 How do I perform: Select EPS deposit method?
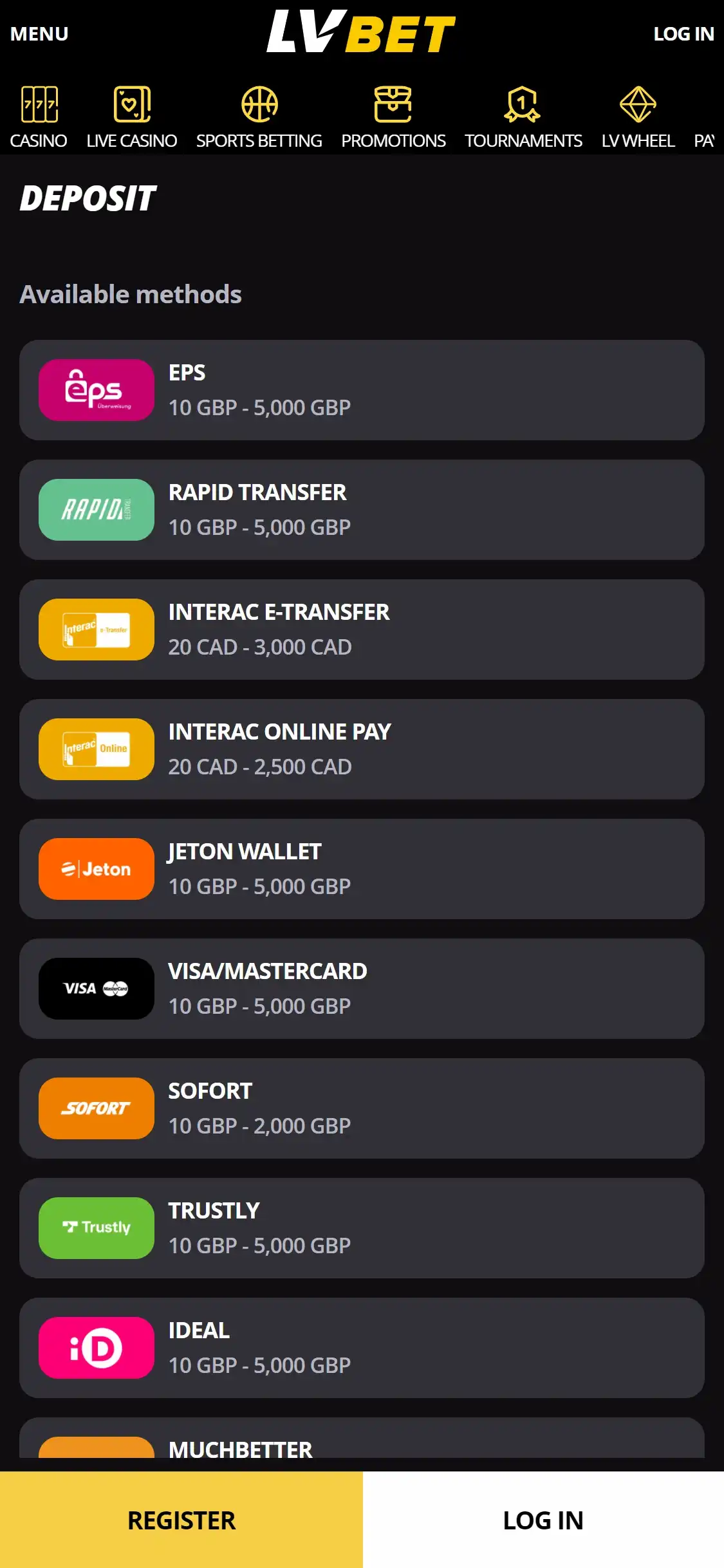click(362, 390)
